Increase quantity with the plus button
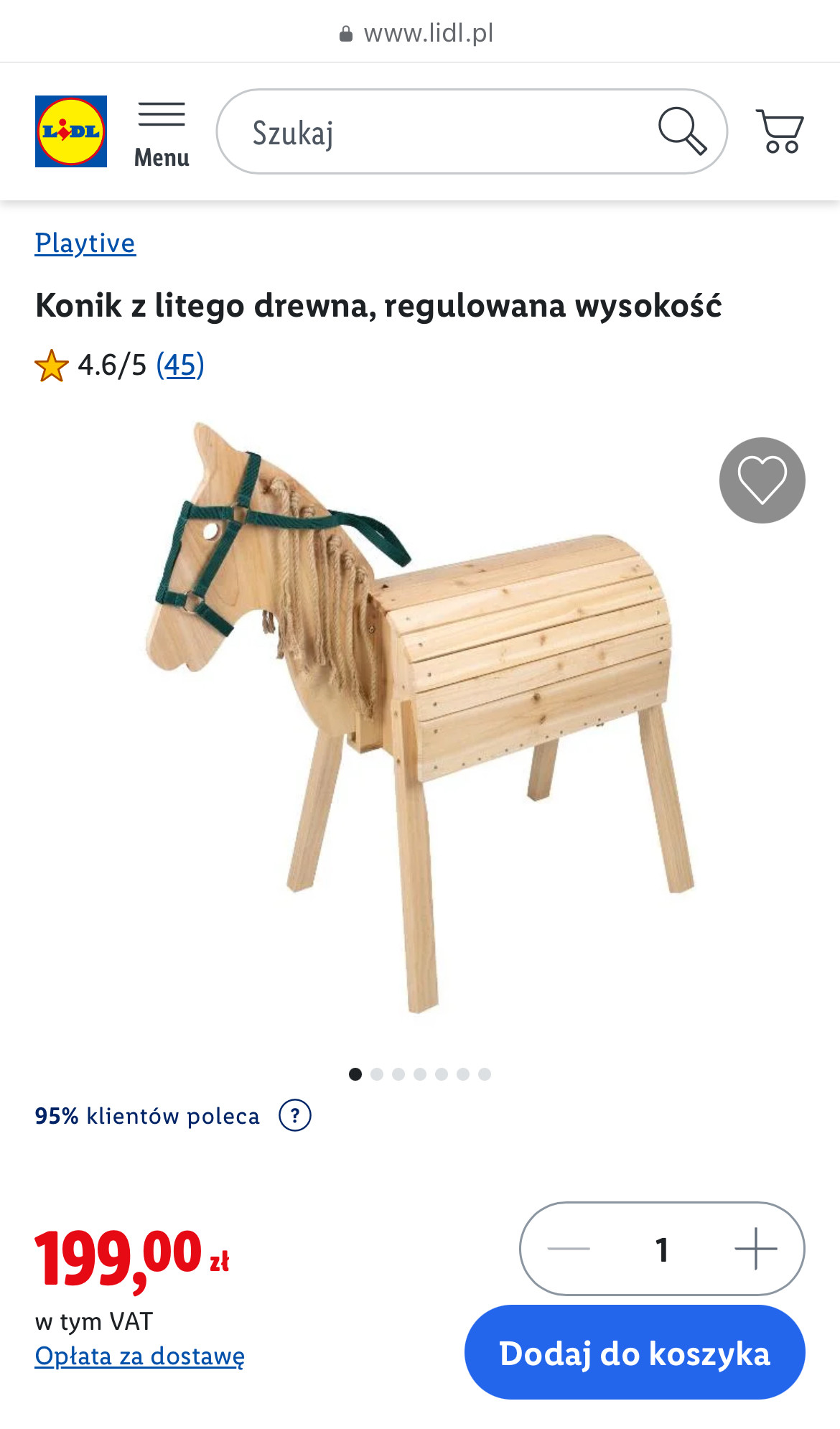 (x=755, y=1249)
